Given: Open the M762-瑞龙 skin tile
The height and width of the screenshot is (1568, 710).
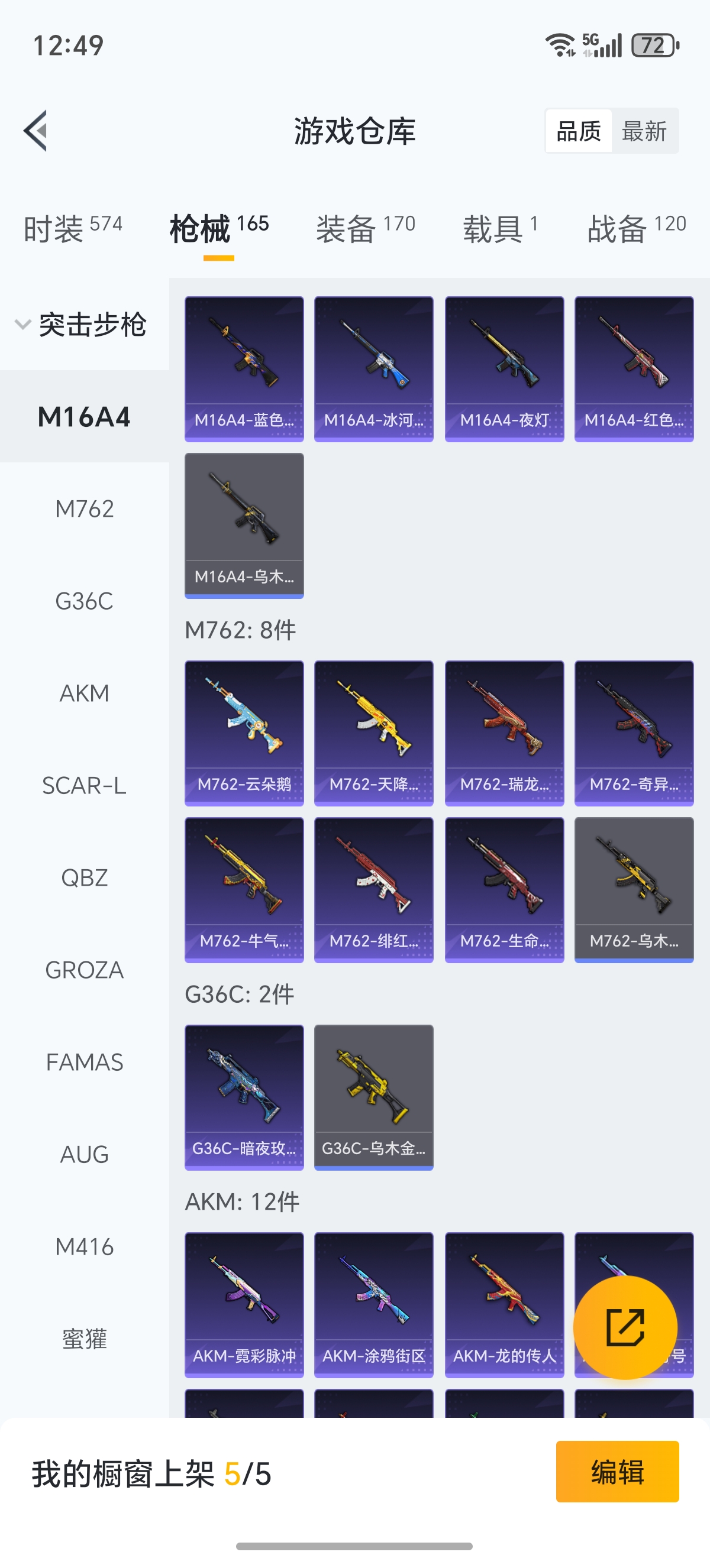Looking at the screenshot, I should click(x=504, y=733).
